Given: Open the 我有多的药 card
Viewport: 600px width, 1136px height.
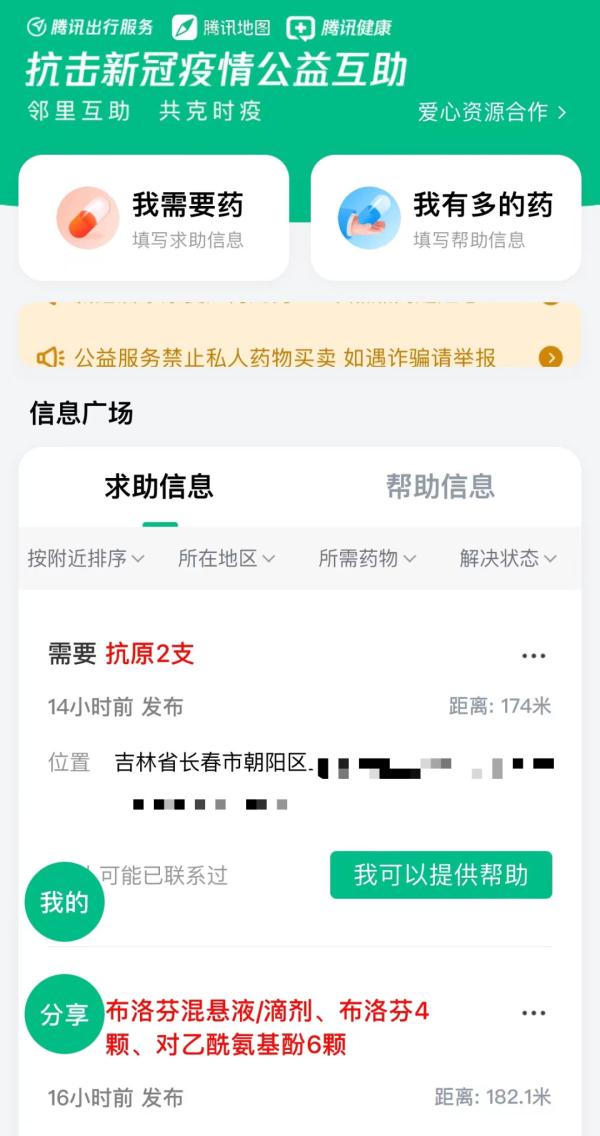Looking at the screenshot, I should 445,219.
